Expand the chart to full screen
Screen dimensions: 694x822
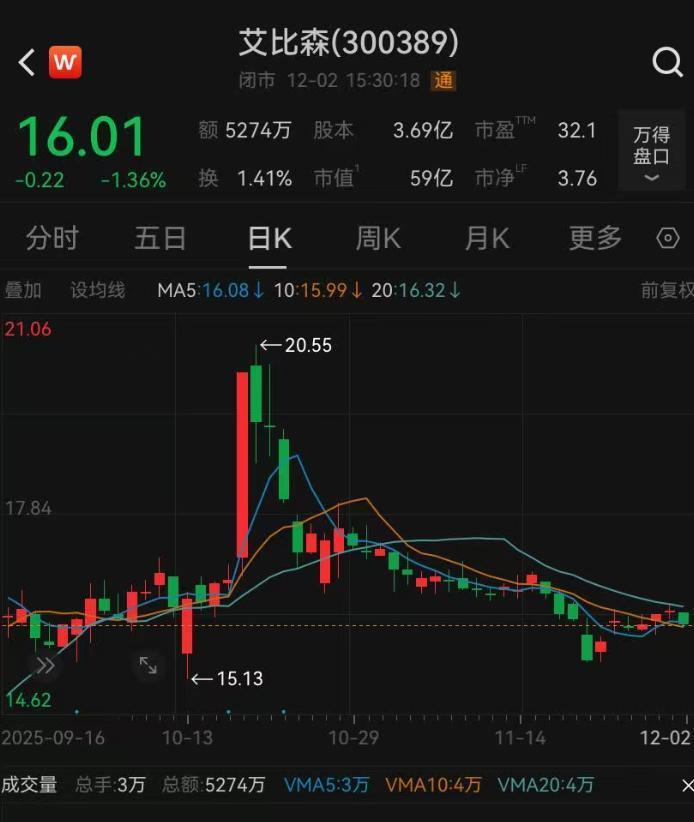click(x=148, y=665)
